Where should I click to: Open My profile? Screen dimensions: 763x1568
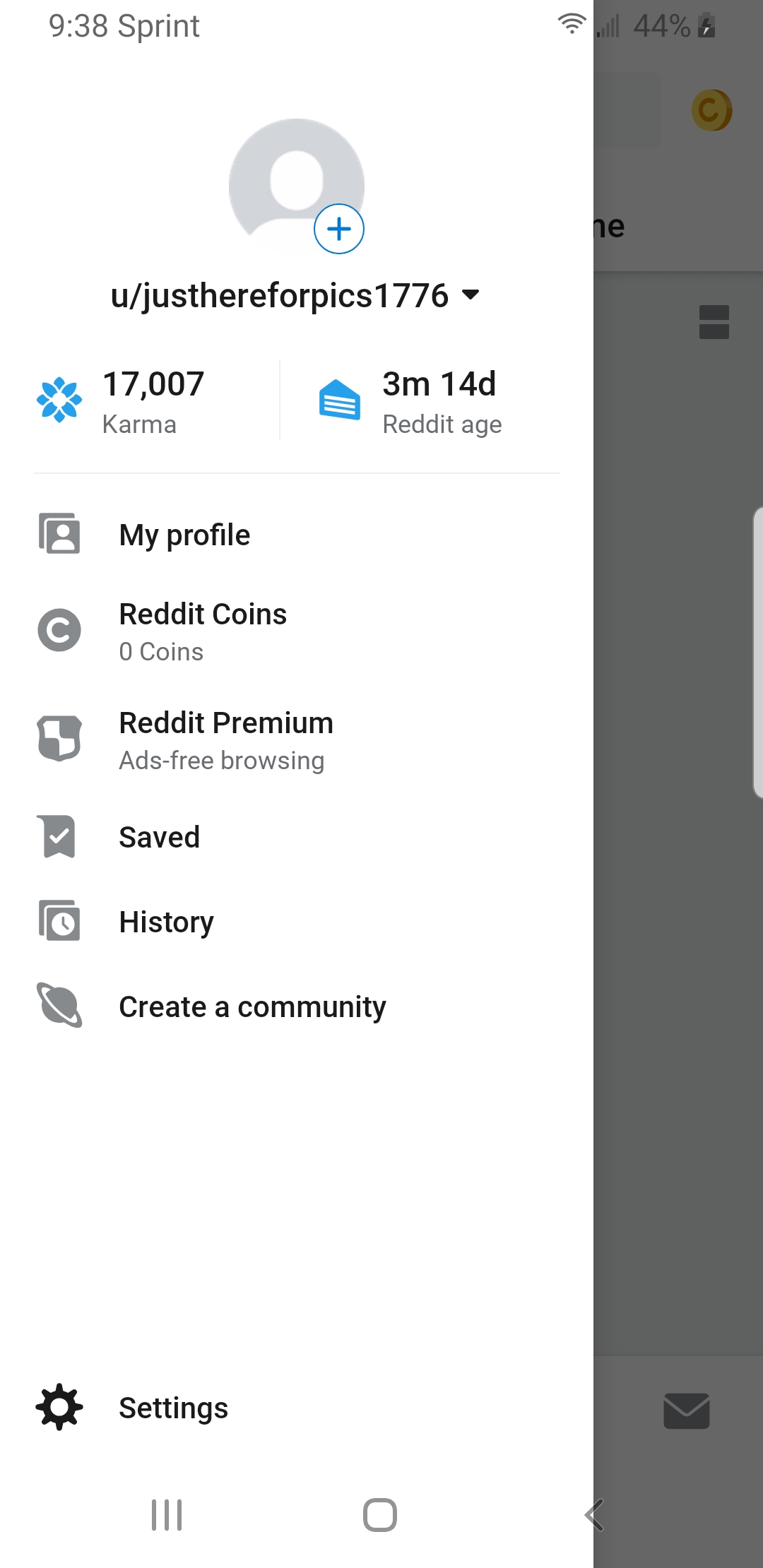coord(184,535)
